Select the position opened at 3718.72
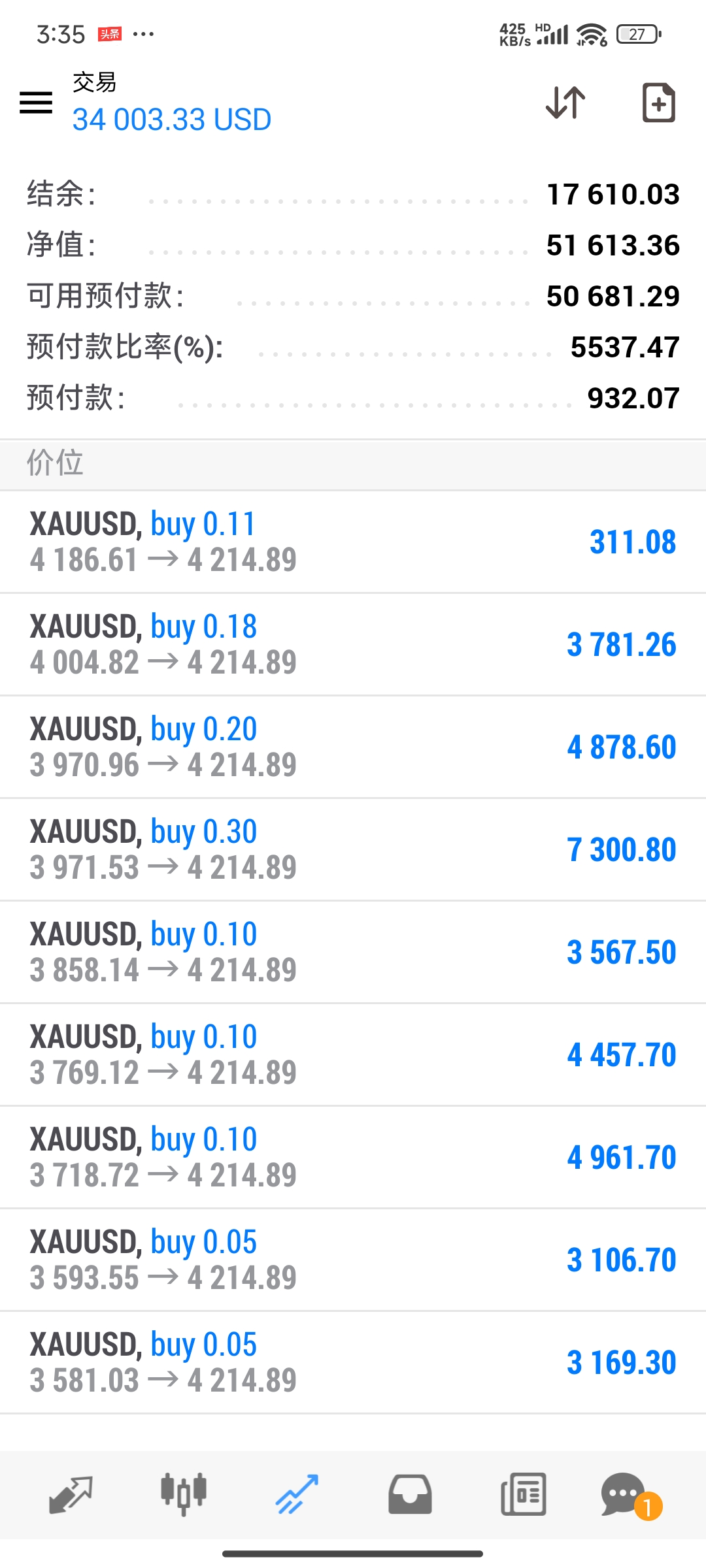Screen dimensions: 706x1568 (x=353, y=1158)
